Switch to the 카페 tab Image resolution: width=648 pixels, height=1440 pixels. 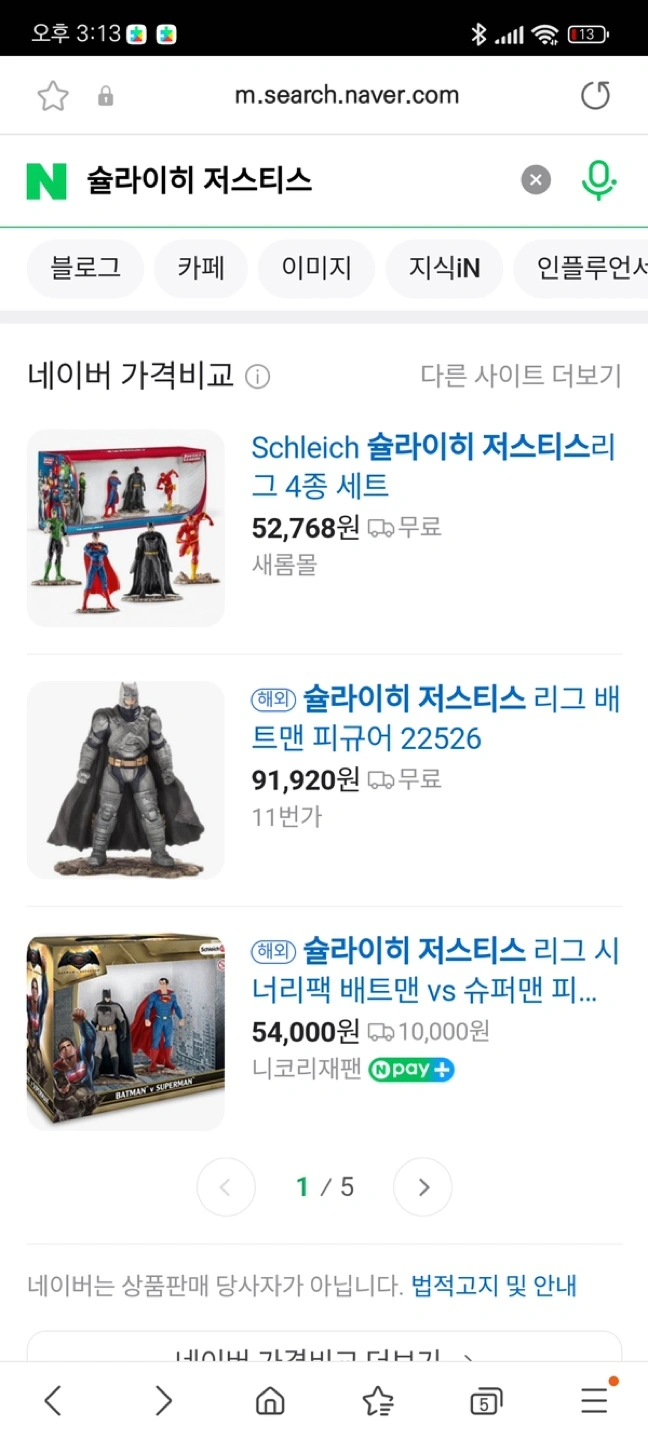coord(201,268)
